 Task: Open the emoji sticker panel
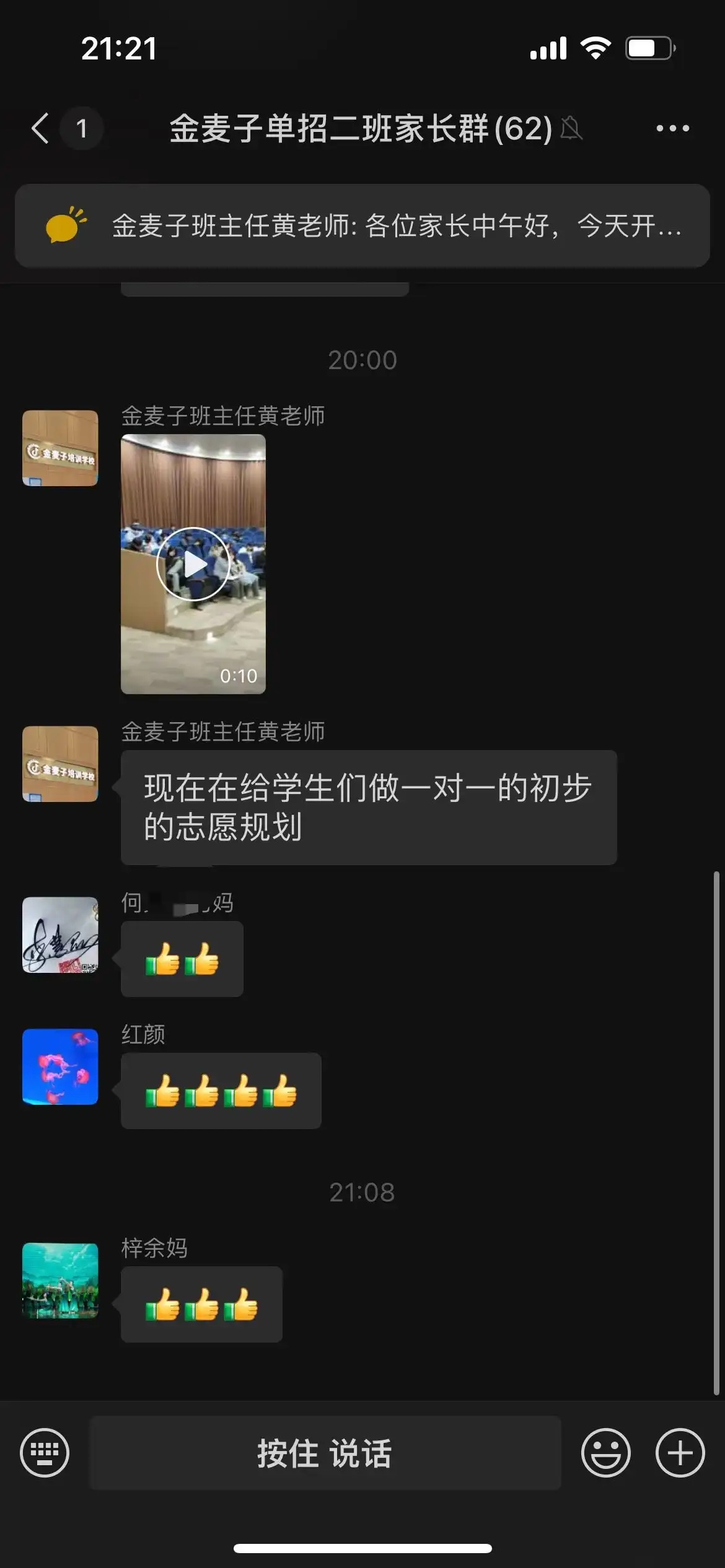pos(605,1453)
